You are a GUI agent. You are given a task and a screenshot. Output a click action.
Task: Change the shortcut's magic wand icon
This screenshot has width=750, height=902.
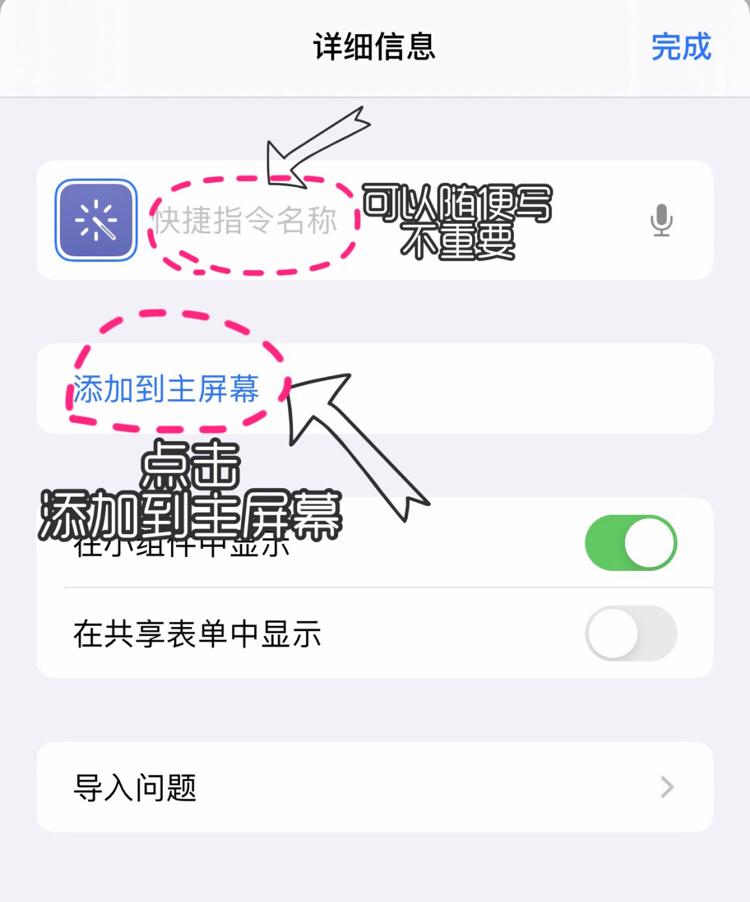pyautogui.click(x=96, y=220)
